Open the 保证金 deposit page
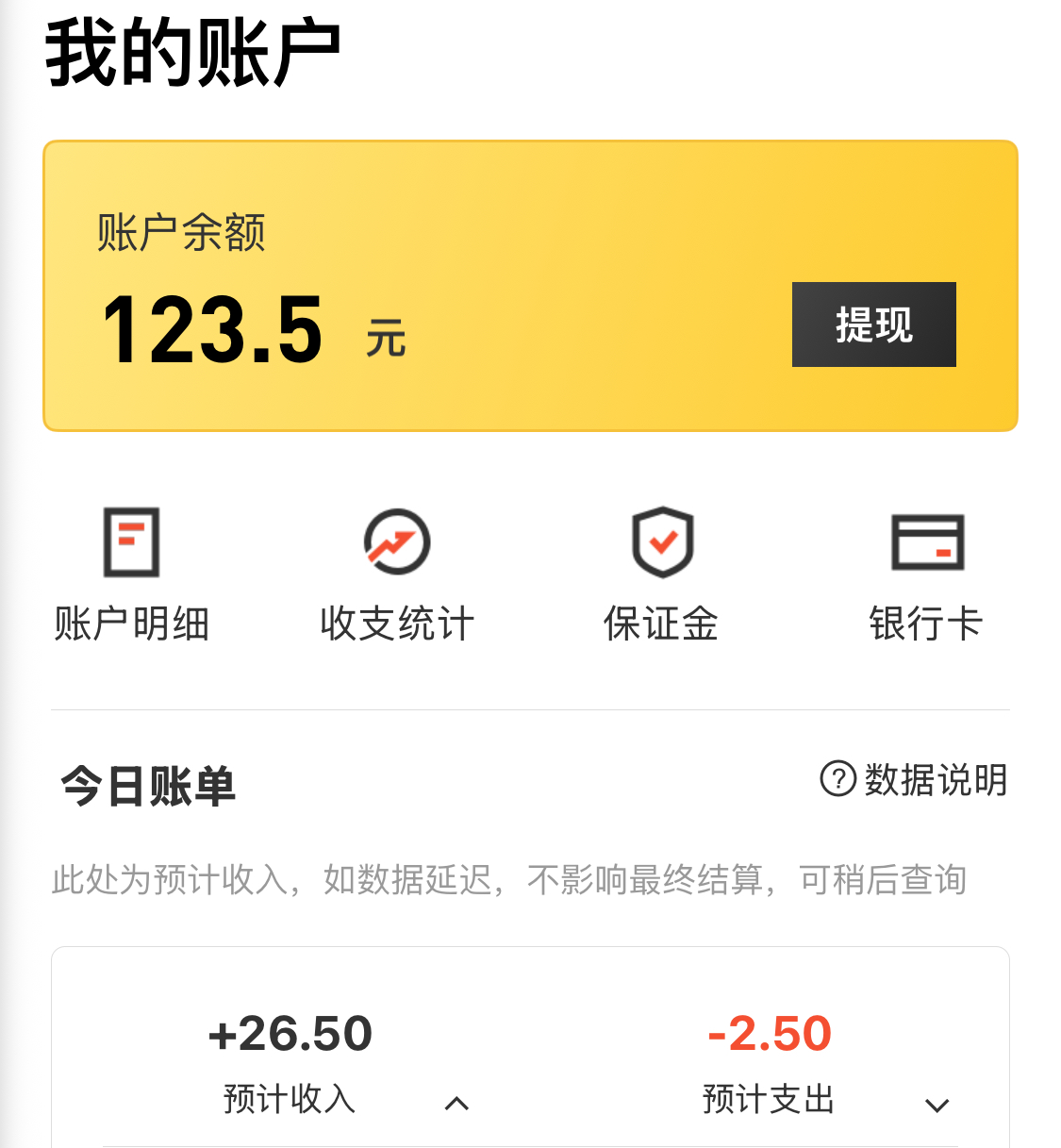 [662, 574]
